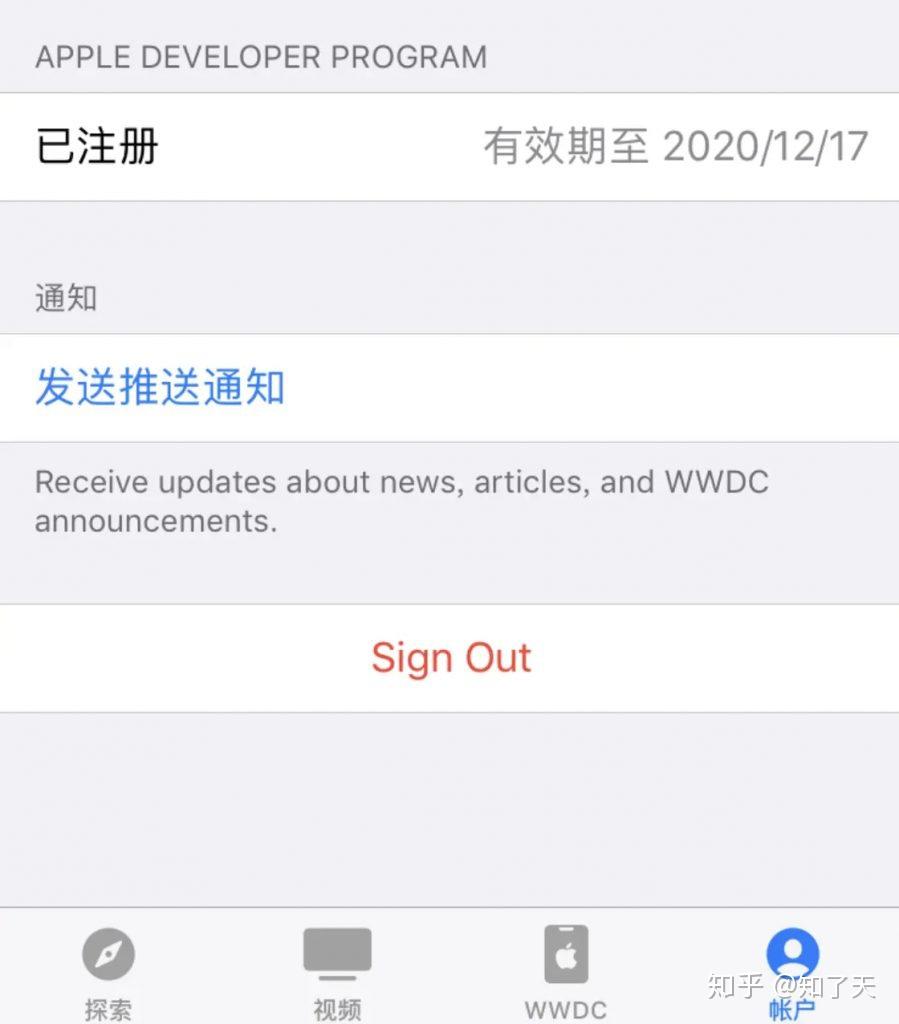
Task: Go to the WWDC tab
Action: point(566,968)
